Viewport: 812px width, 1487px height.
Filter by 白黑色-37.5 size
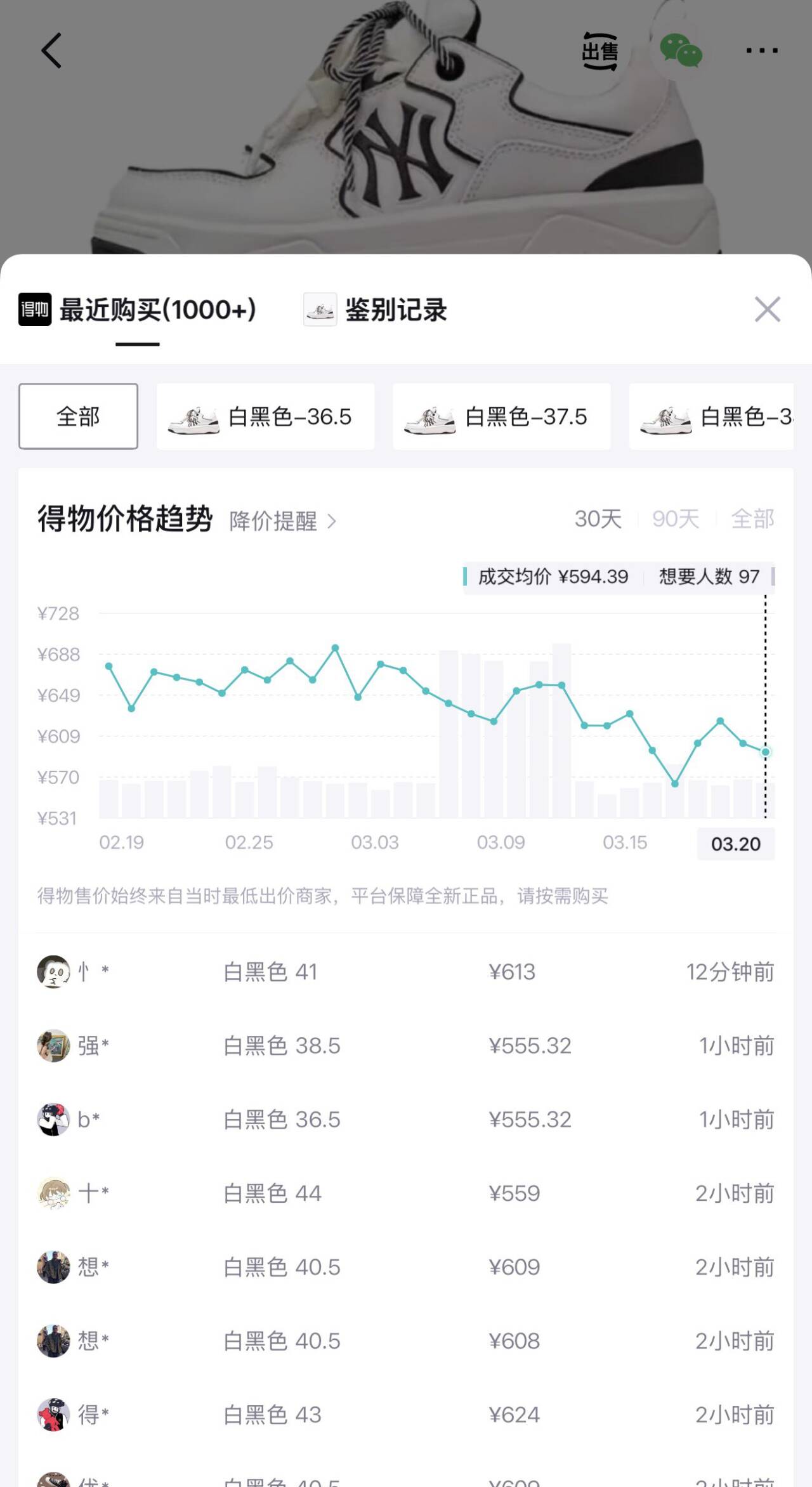pos(501,416)
